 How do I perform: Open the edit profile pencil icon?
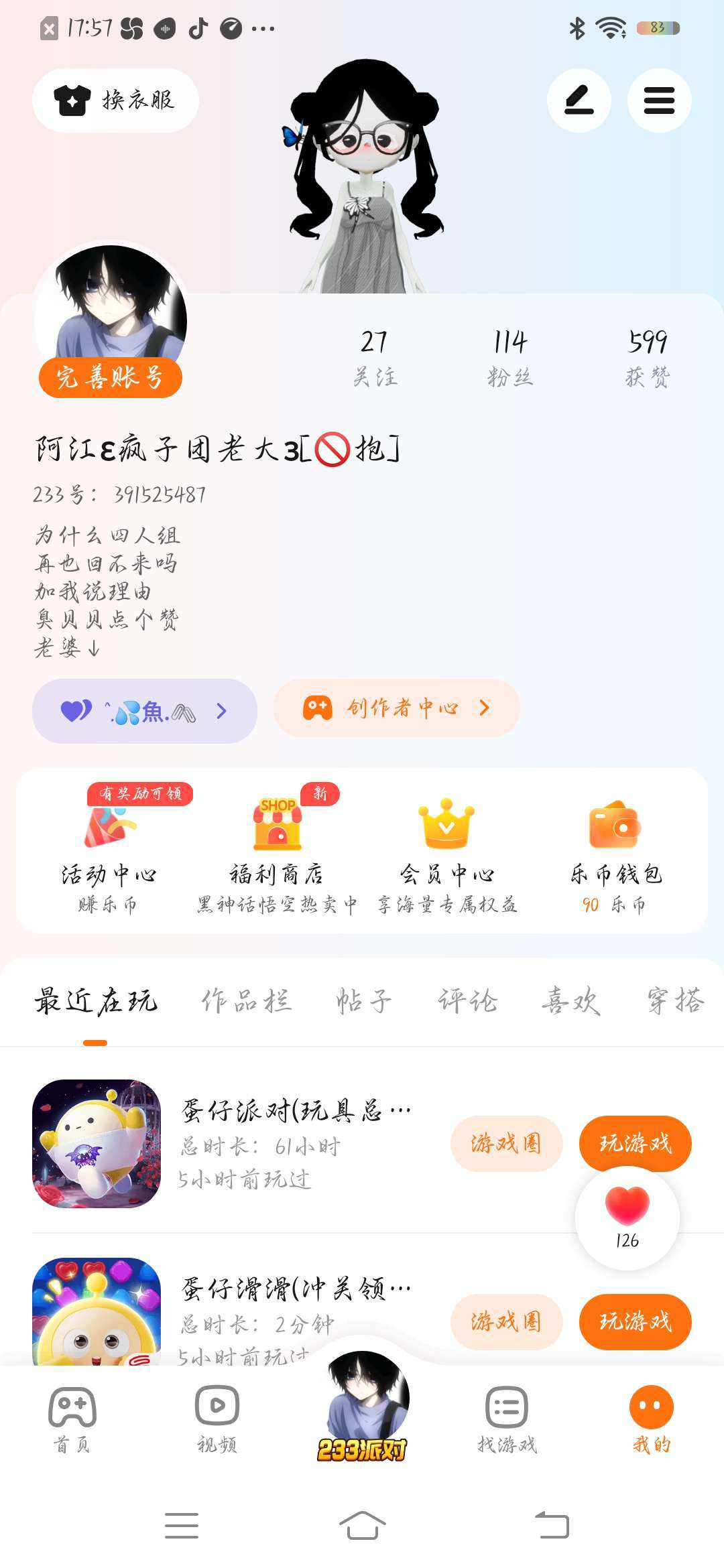[579, 101]
